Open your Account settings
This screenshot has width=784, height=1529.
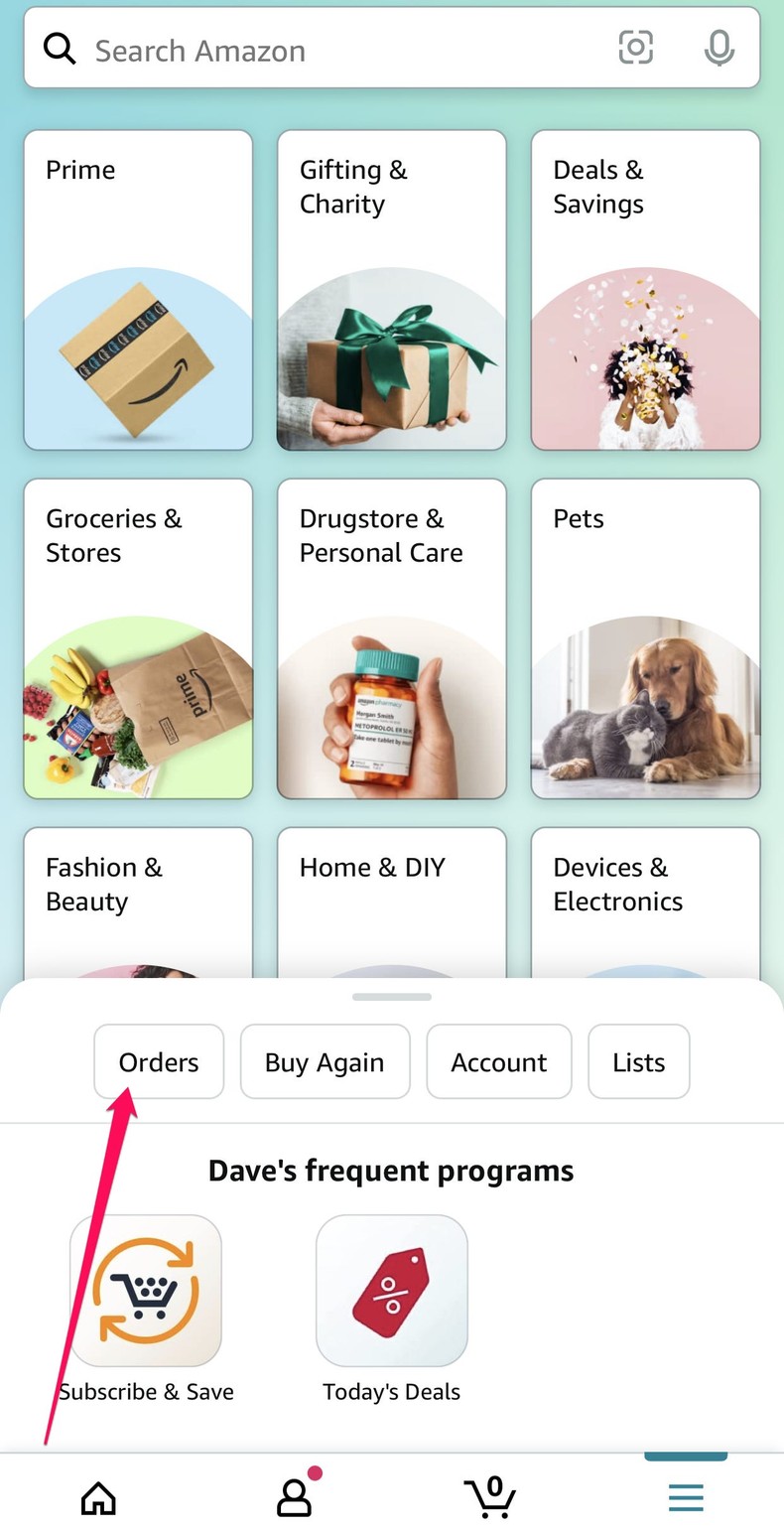[499, 1061]
